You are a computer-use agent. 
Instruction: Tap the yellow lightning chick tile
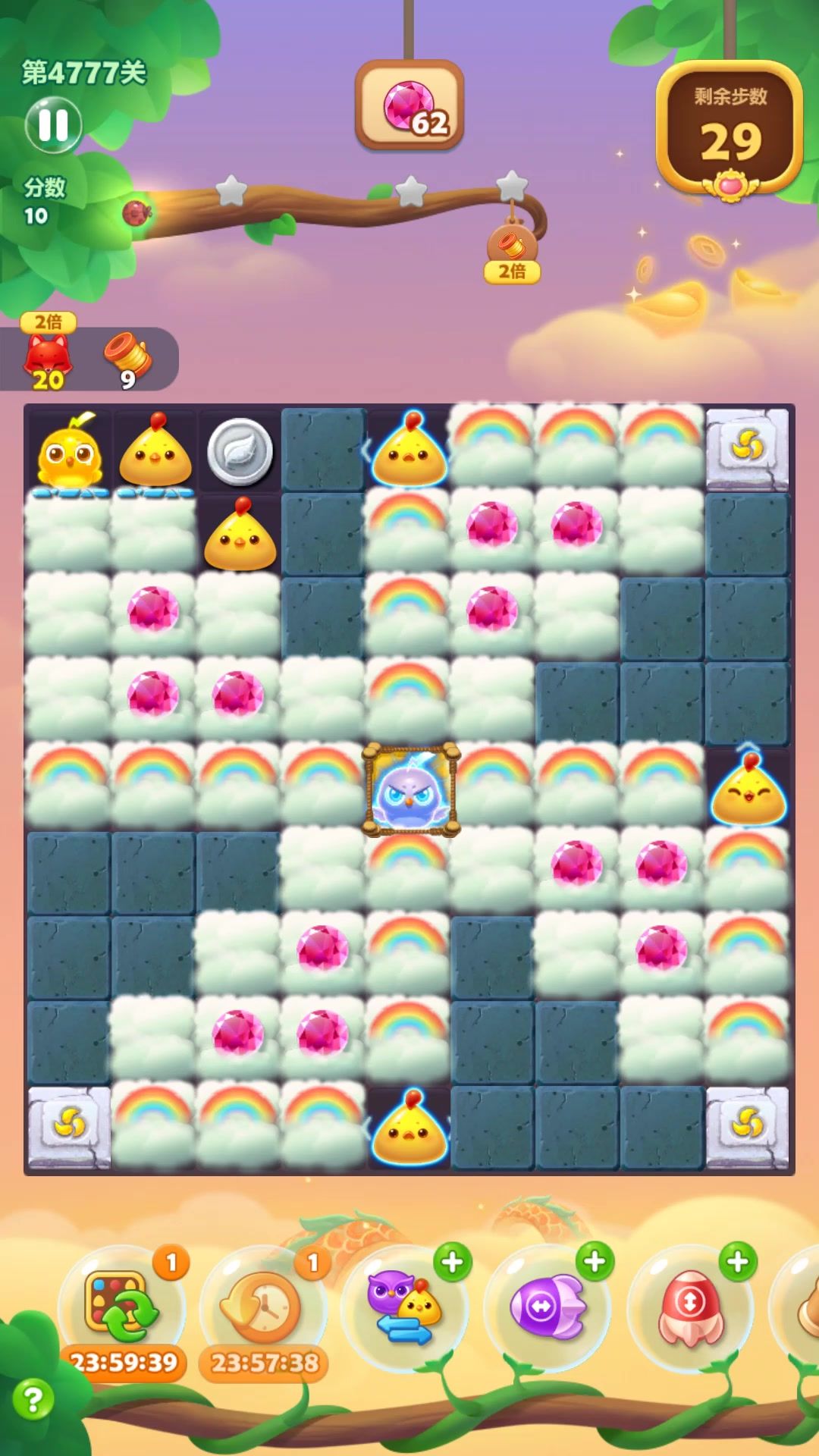69,453
